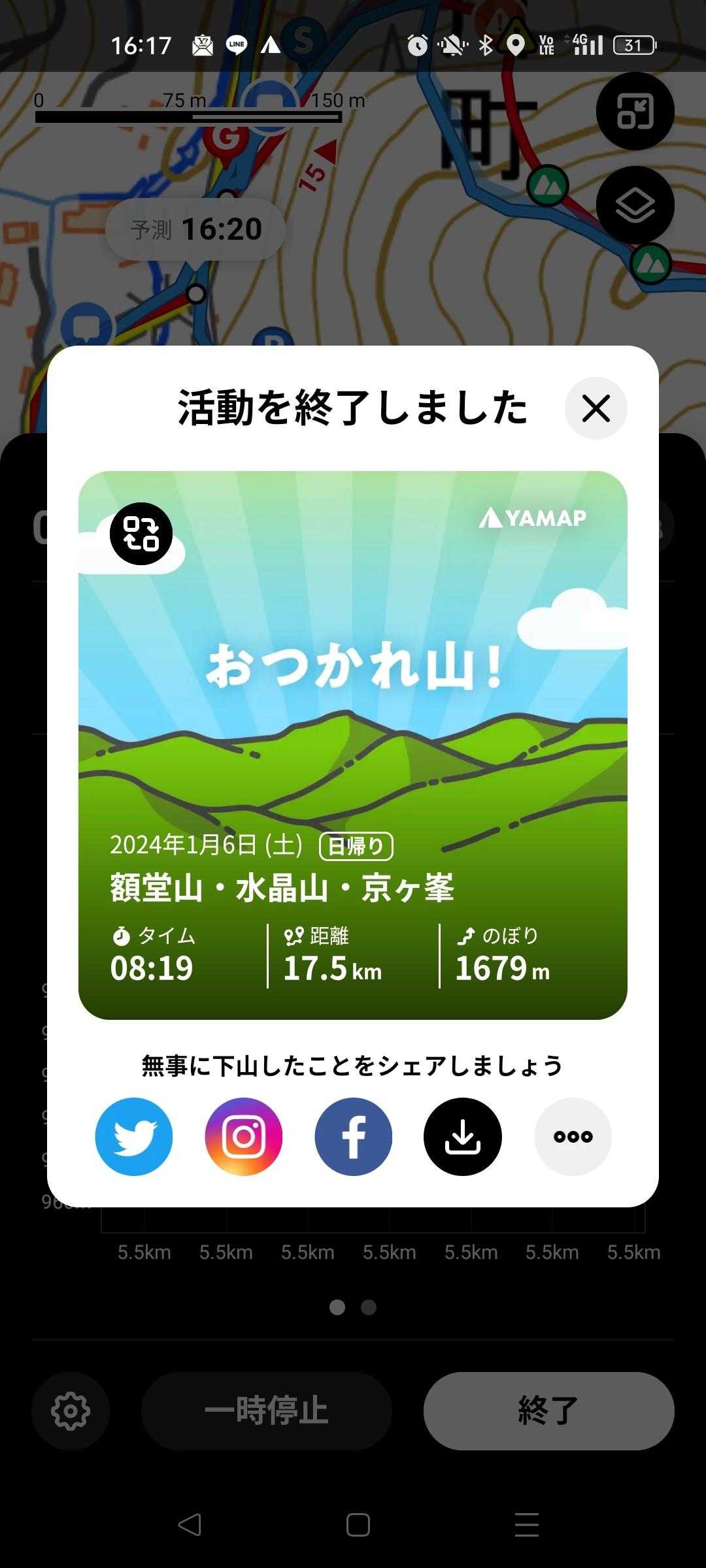Tap the 一時停止 pause button
Screen dimensions: 706x1568
tap(267, 1411)
